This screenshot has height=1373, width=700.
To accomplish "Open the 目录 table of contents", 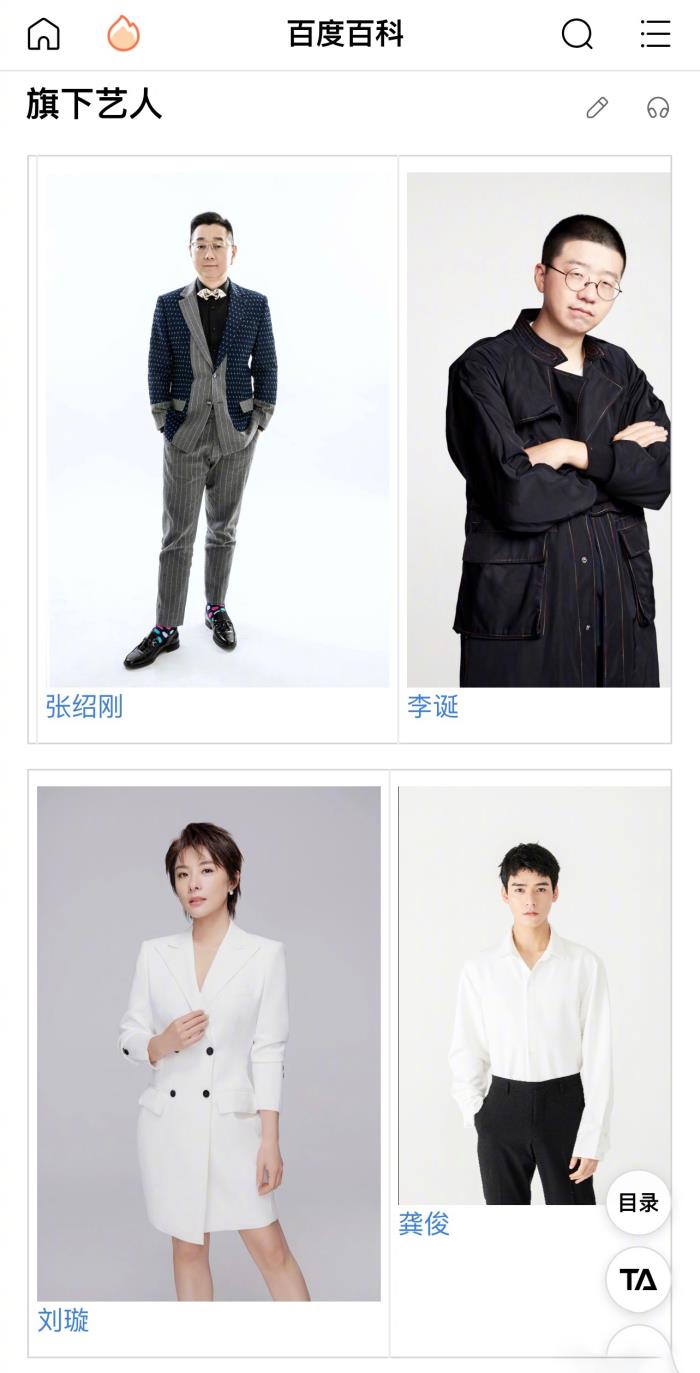I will coord(638,1203).
